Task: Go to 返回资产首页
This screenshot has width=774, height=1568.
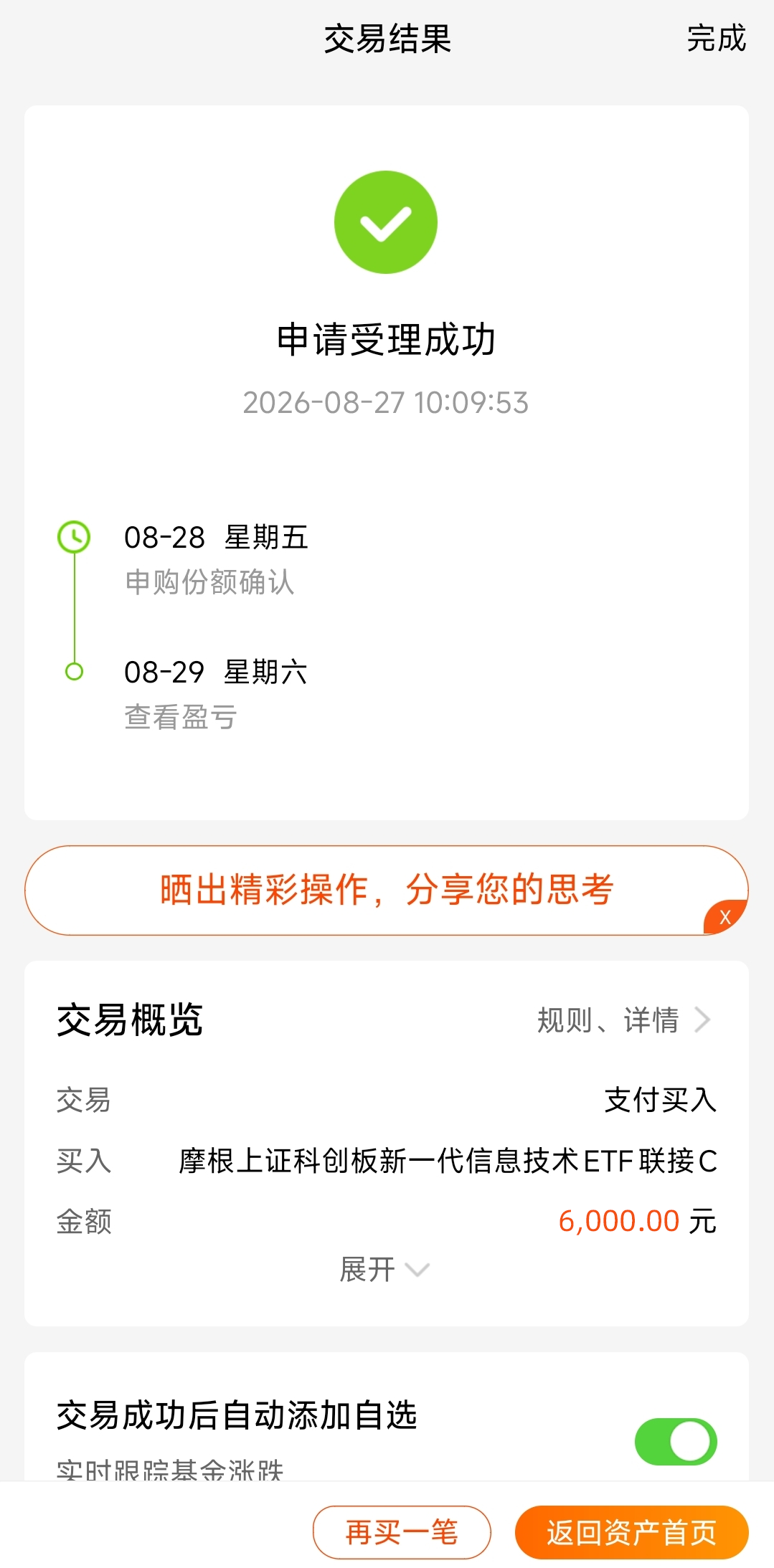Action: click(632, 1532)
